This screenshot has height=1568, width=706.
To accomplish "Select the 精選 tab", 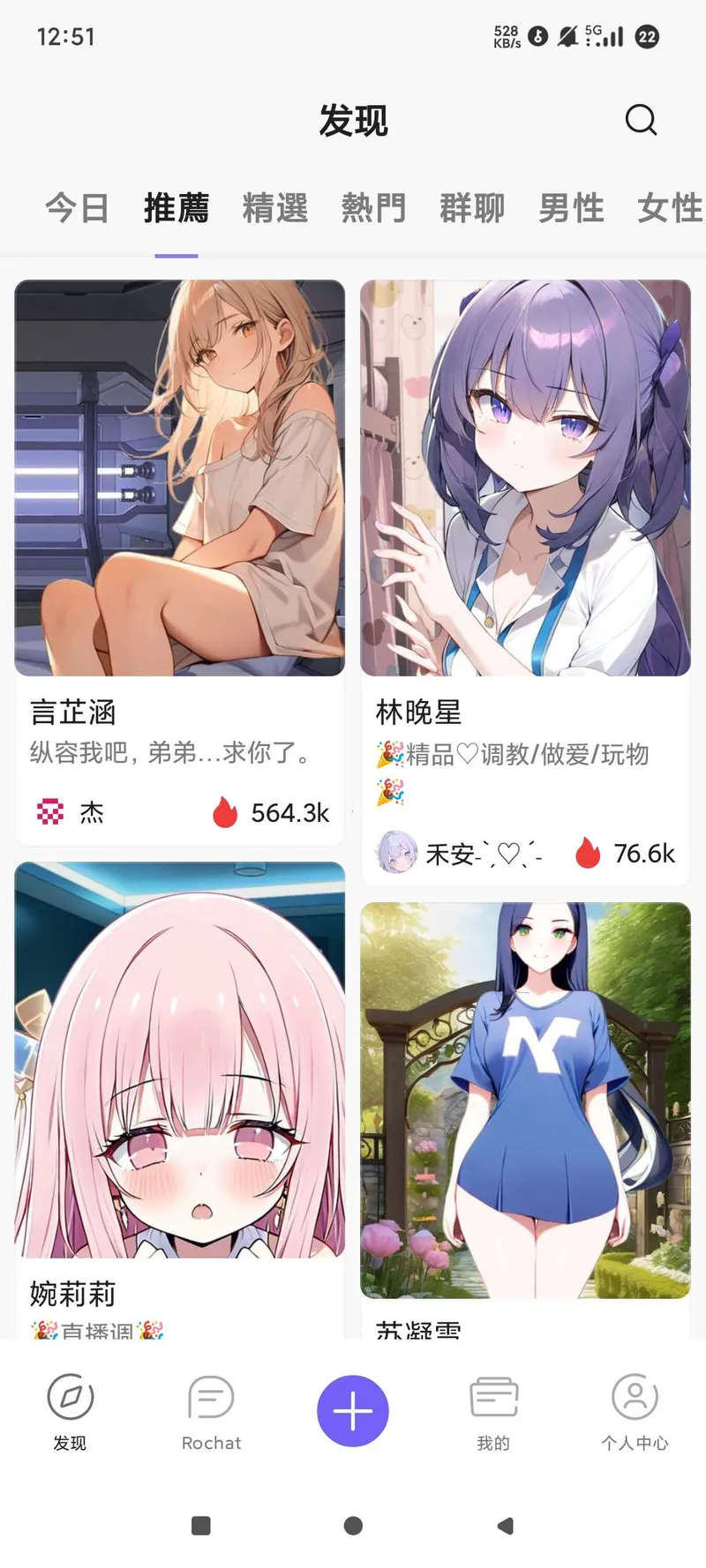I will tap(275, 209).
